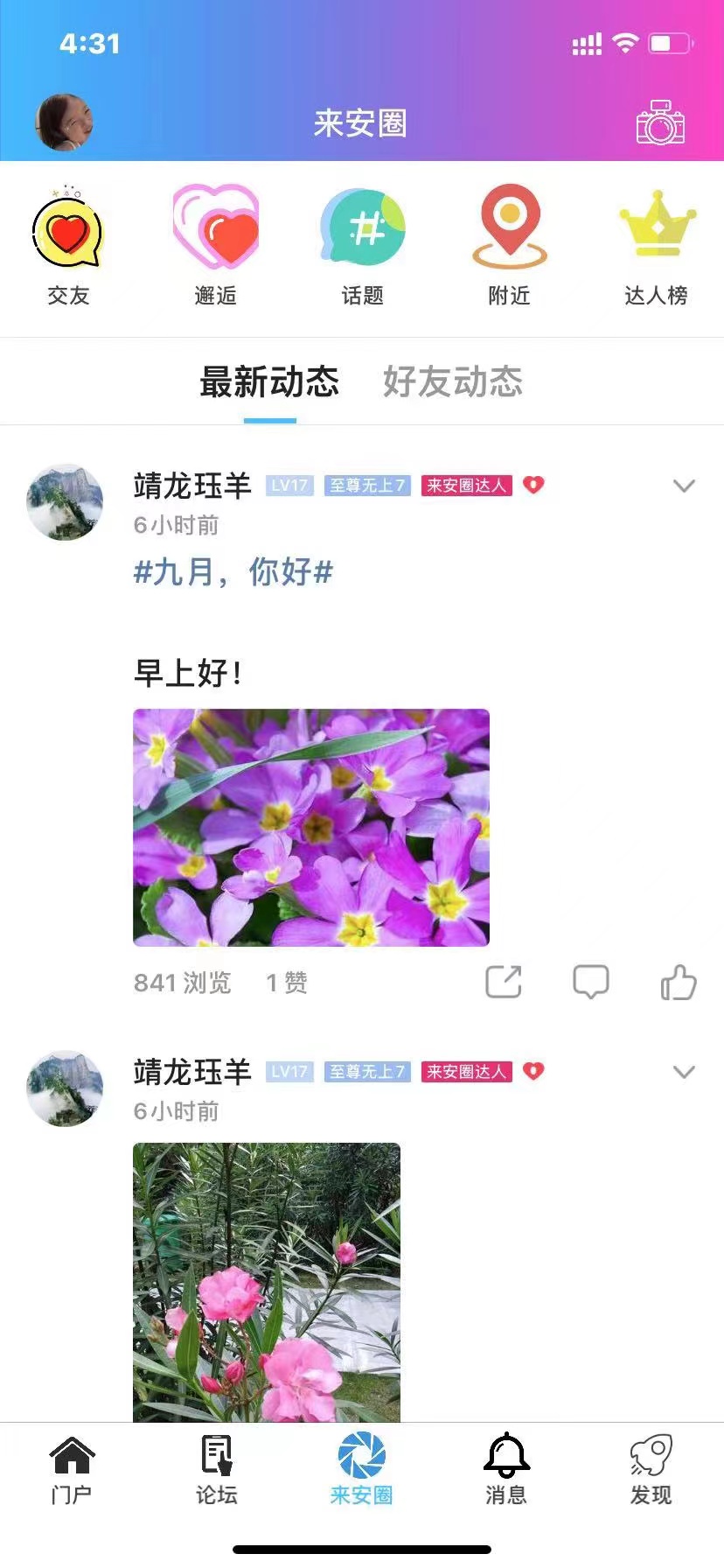This screenshot has height=1568, width=724.
Task: Switch to the 好友动态 tab
Action: (452, 382)
